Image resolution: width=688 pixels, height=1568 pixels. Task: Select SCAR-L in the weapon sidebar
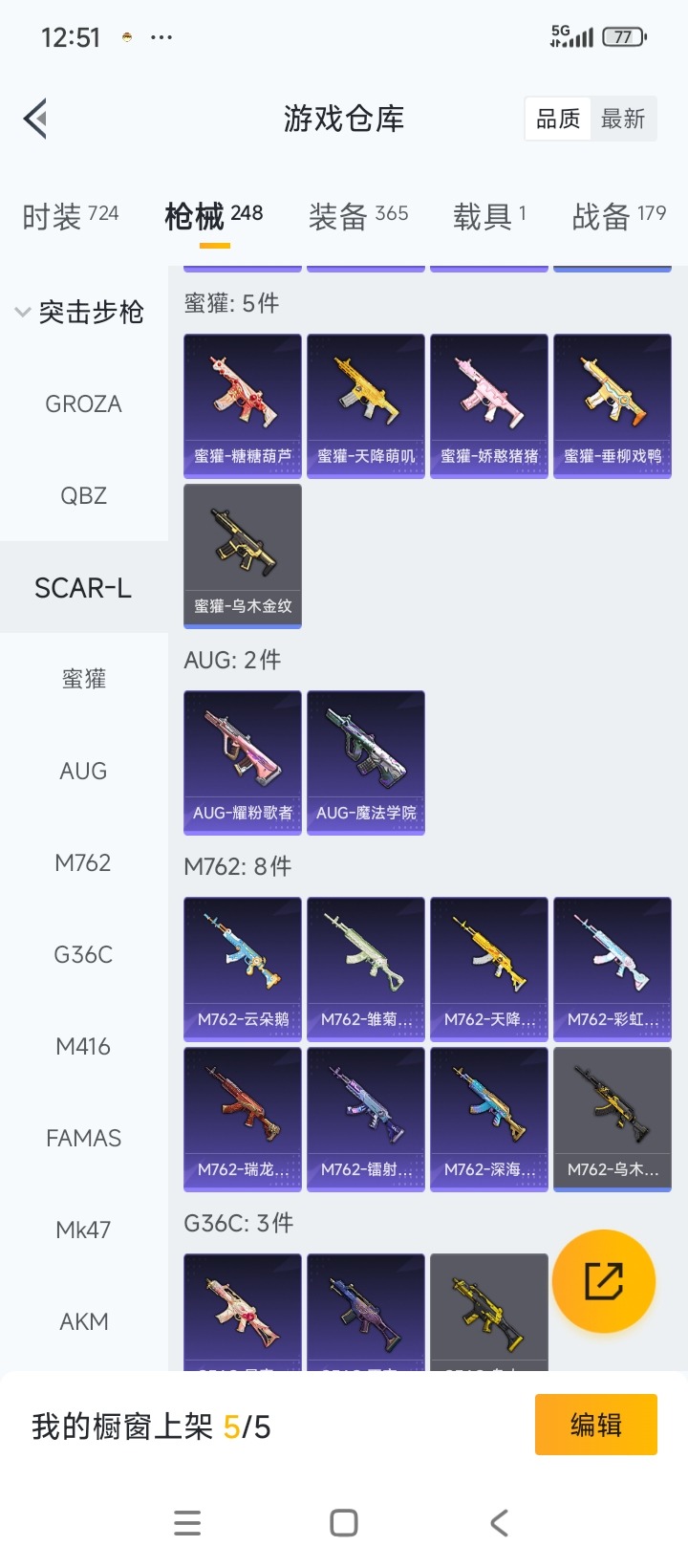84,587
